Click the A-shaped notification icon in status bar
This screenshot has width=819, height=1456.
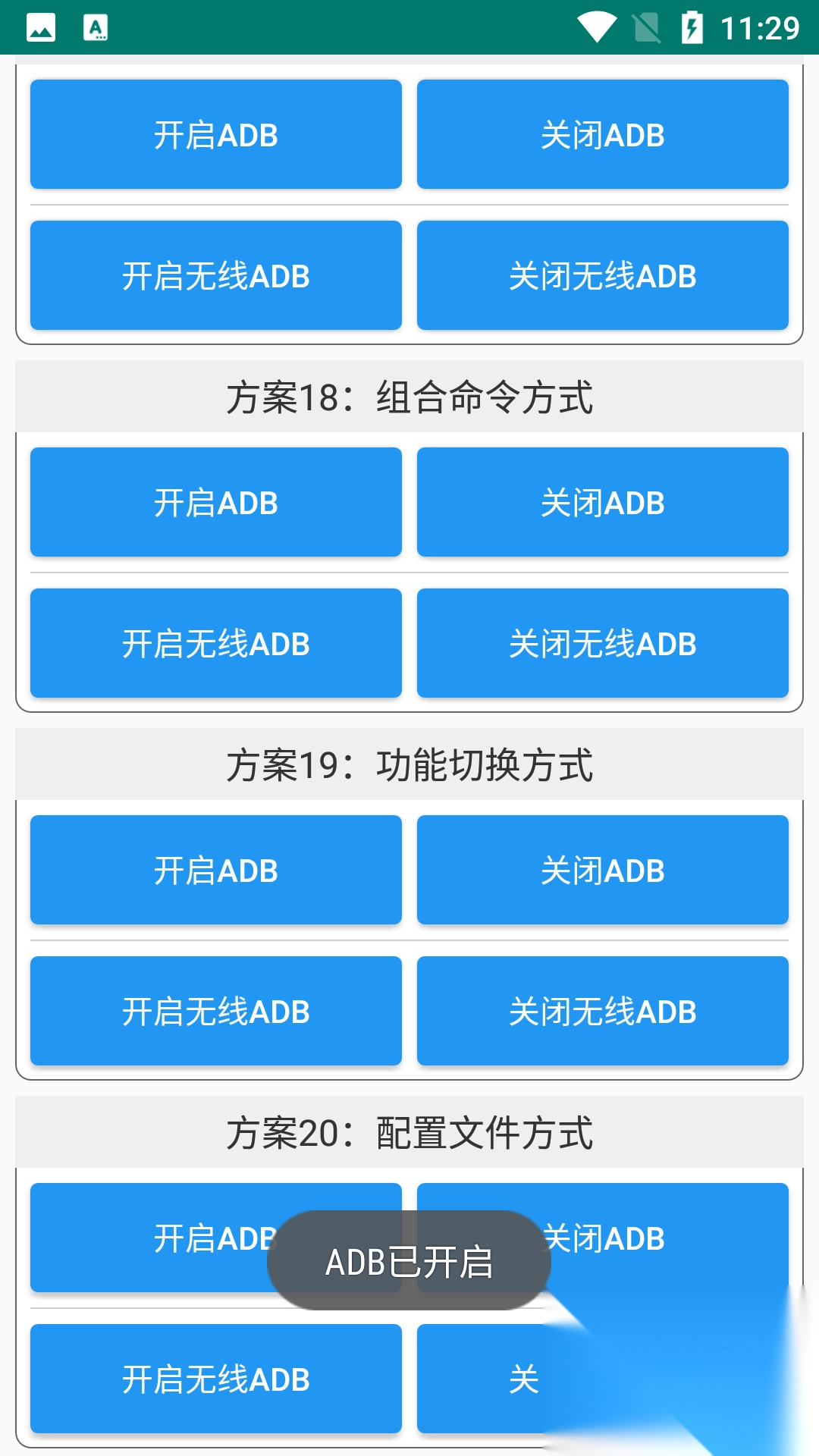coord(95,28)
